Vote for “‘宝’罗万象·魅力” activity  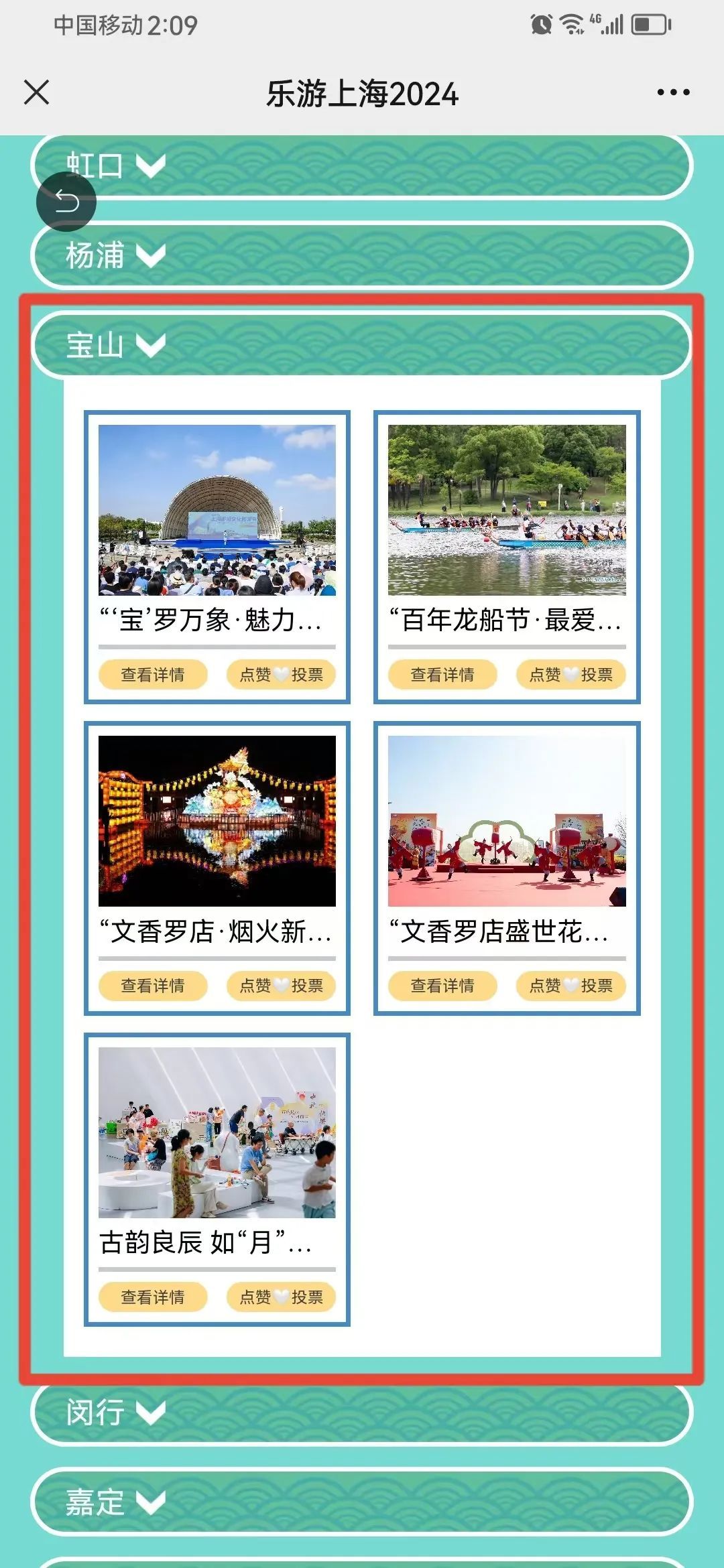click(x=281, y=675)
